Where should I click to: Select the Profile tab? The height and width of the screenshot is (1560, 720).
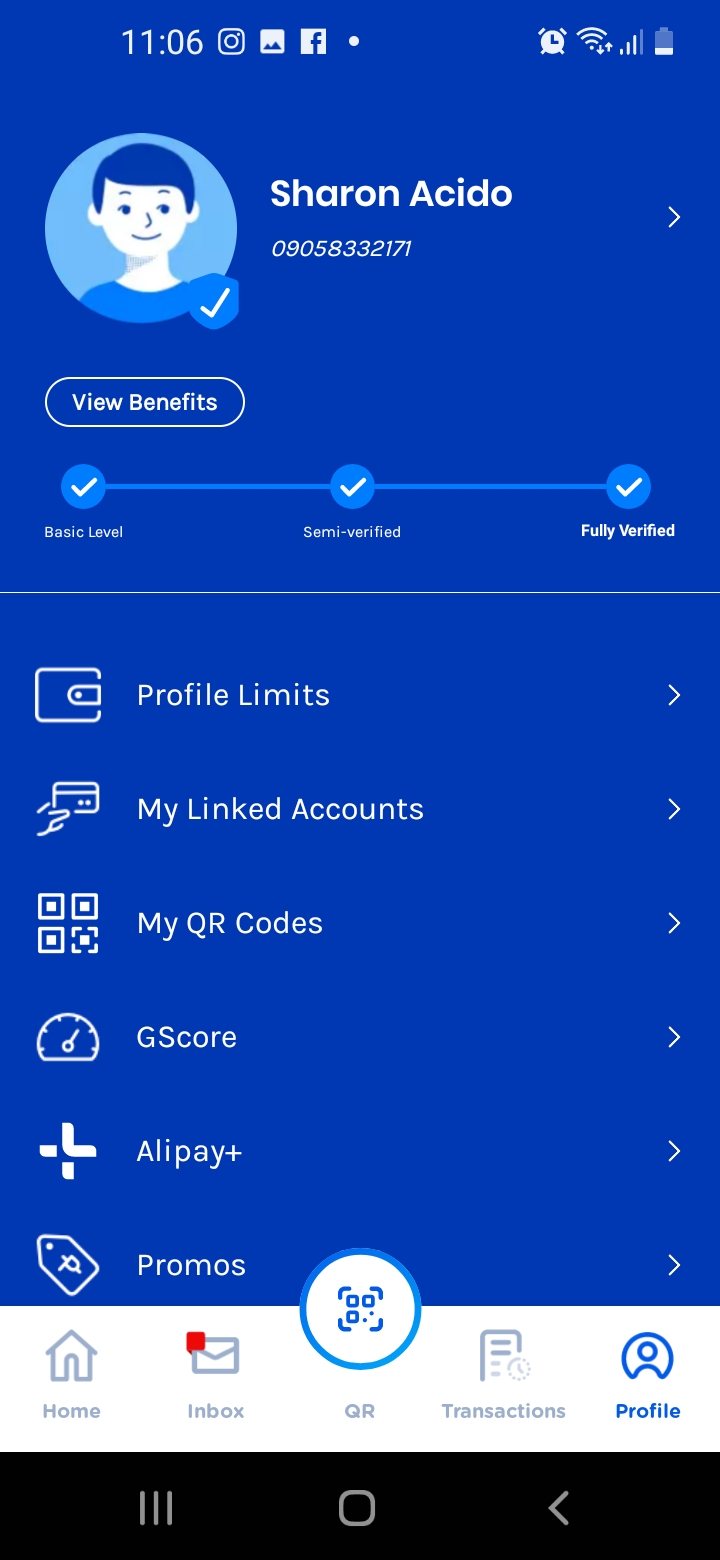tap(647, 1376)
